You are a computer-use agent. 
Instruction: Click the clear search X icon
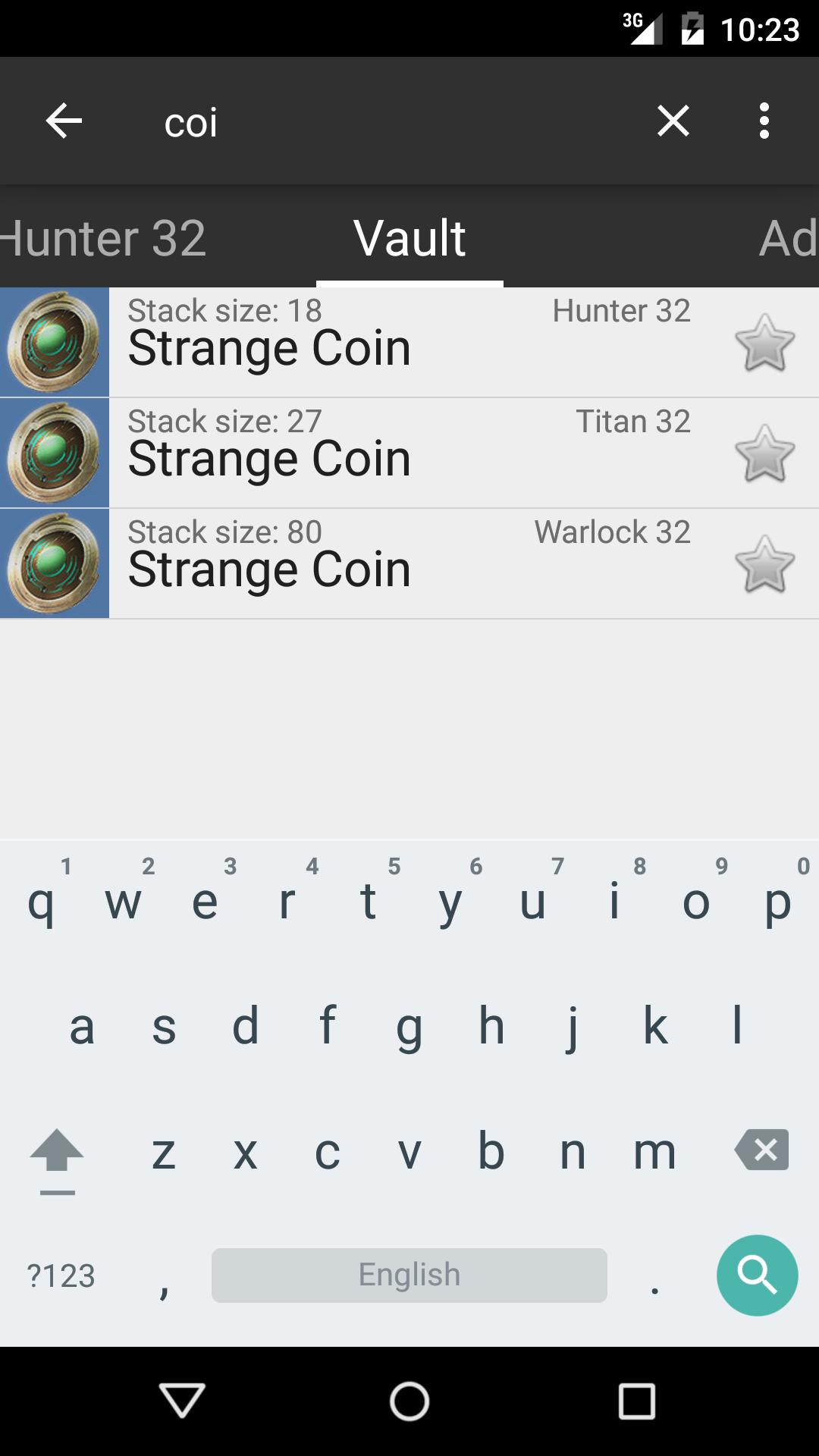pos(672,121)
